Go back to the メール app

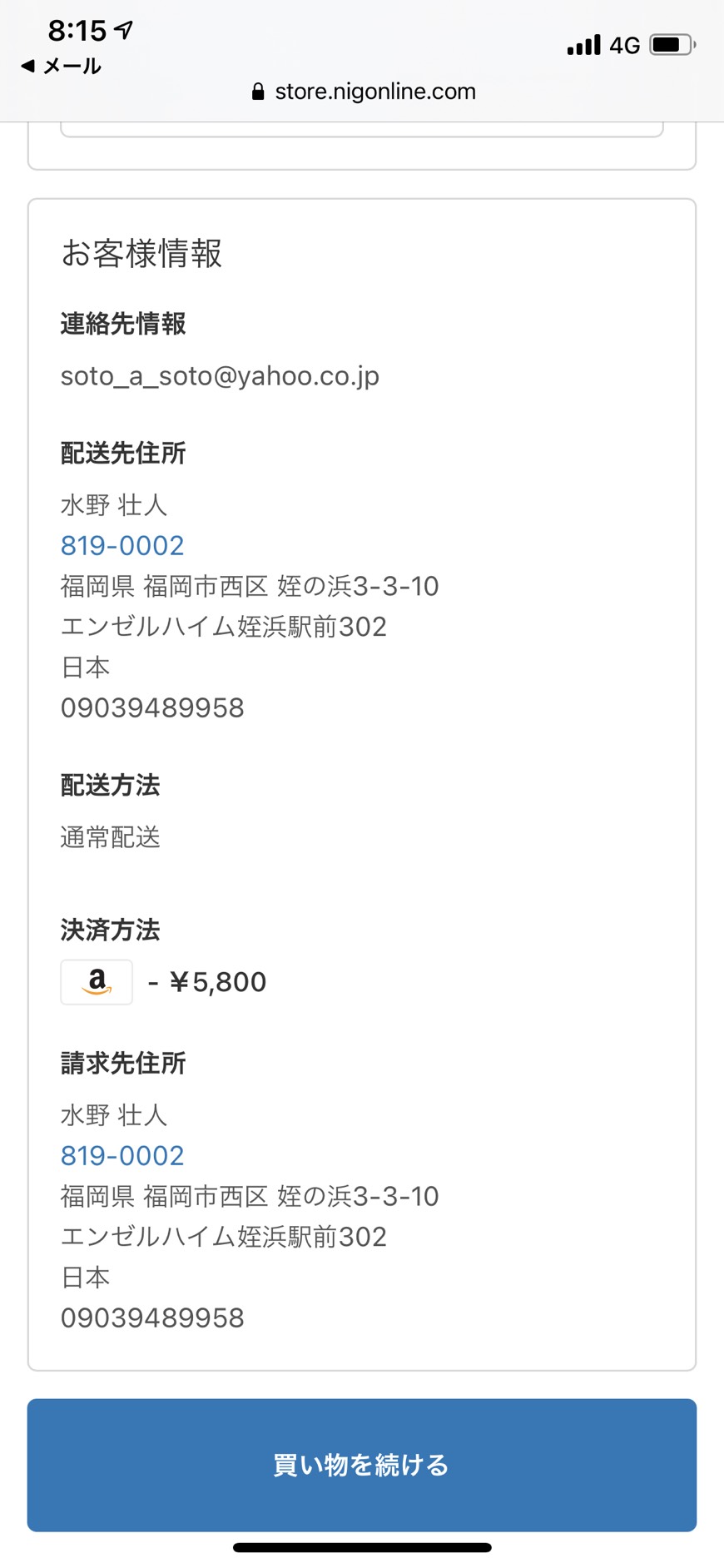pyautogui.click(x=62, y=66)
